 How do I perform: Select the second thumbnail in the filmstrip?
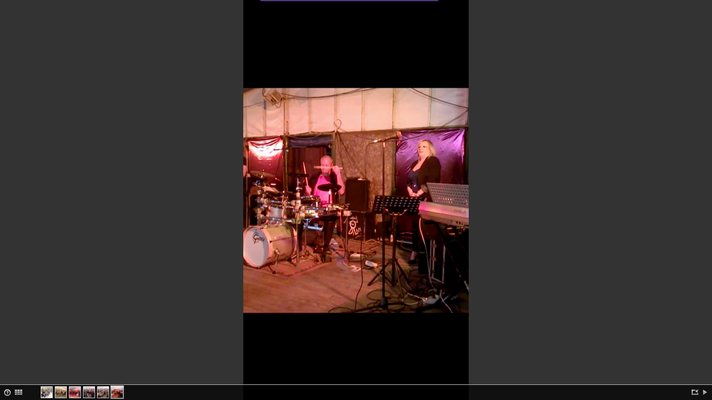point(60,392)
